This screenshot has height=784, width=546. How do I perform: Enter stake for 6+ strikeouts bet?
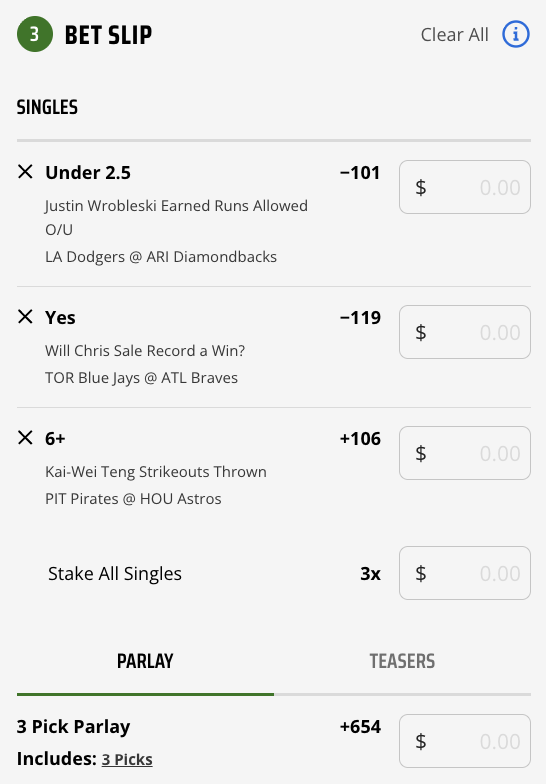tap(464, 453)
